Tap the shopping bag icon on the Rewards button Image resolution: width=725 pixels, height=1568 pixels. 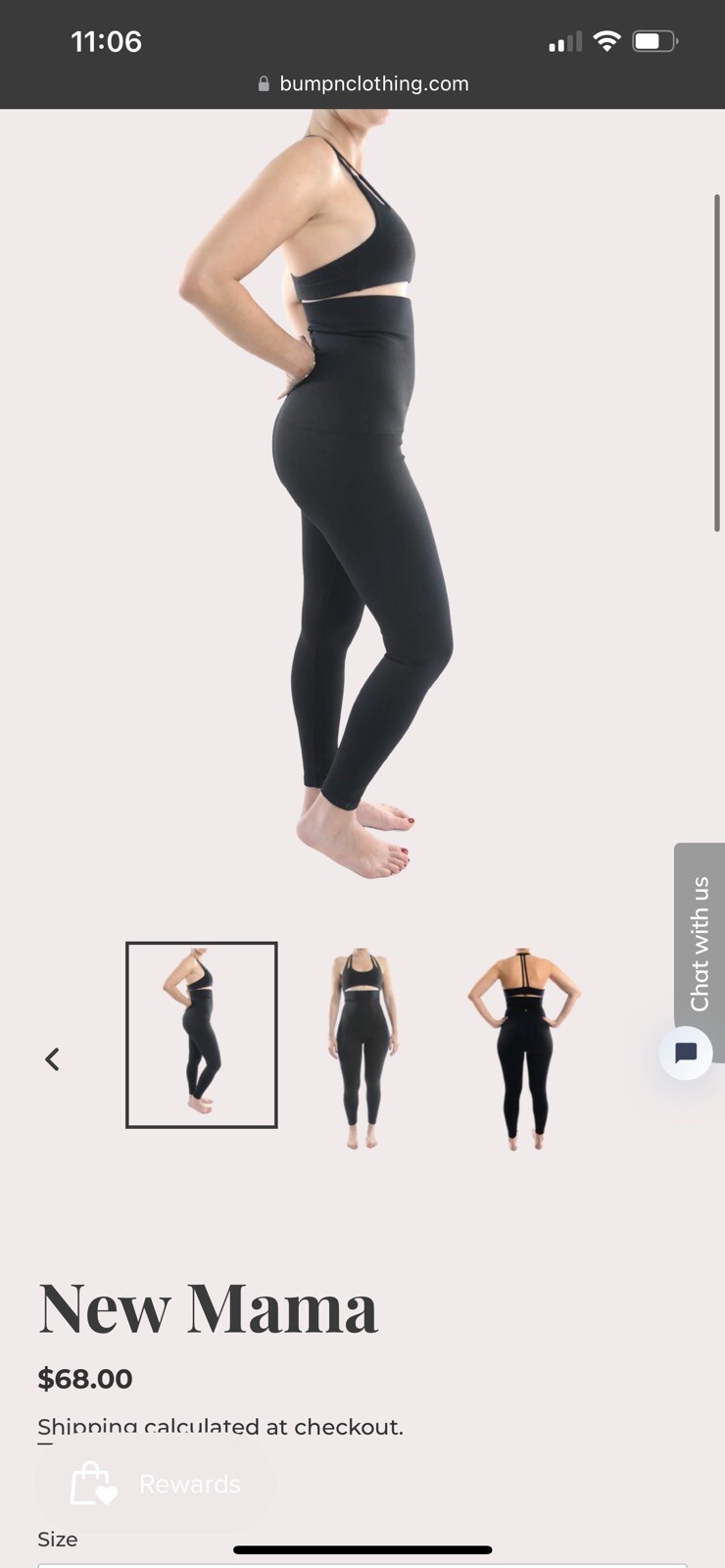93,1483
